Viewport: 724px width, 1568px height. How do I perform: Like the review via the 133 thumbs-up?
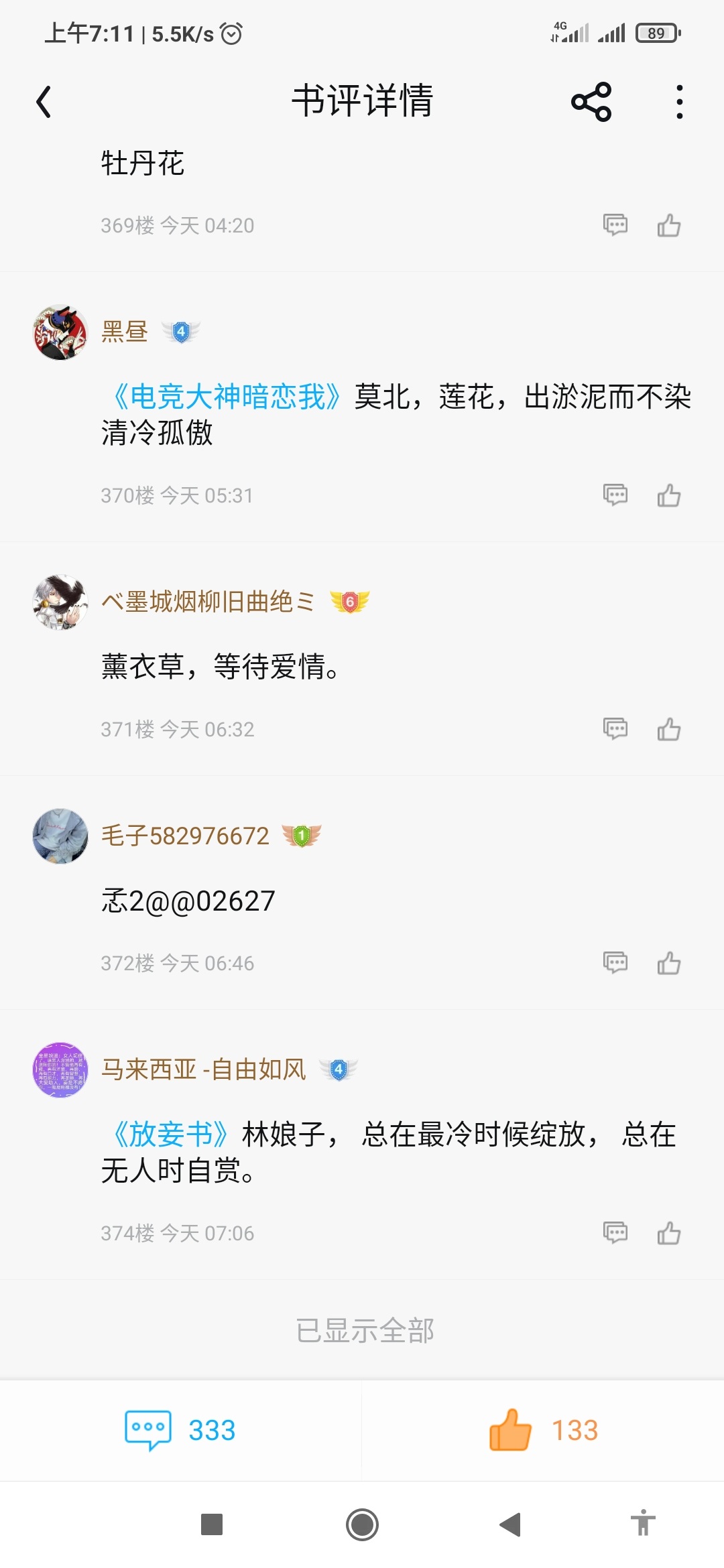pyautogui.click(x=543, y=1430)
